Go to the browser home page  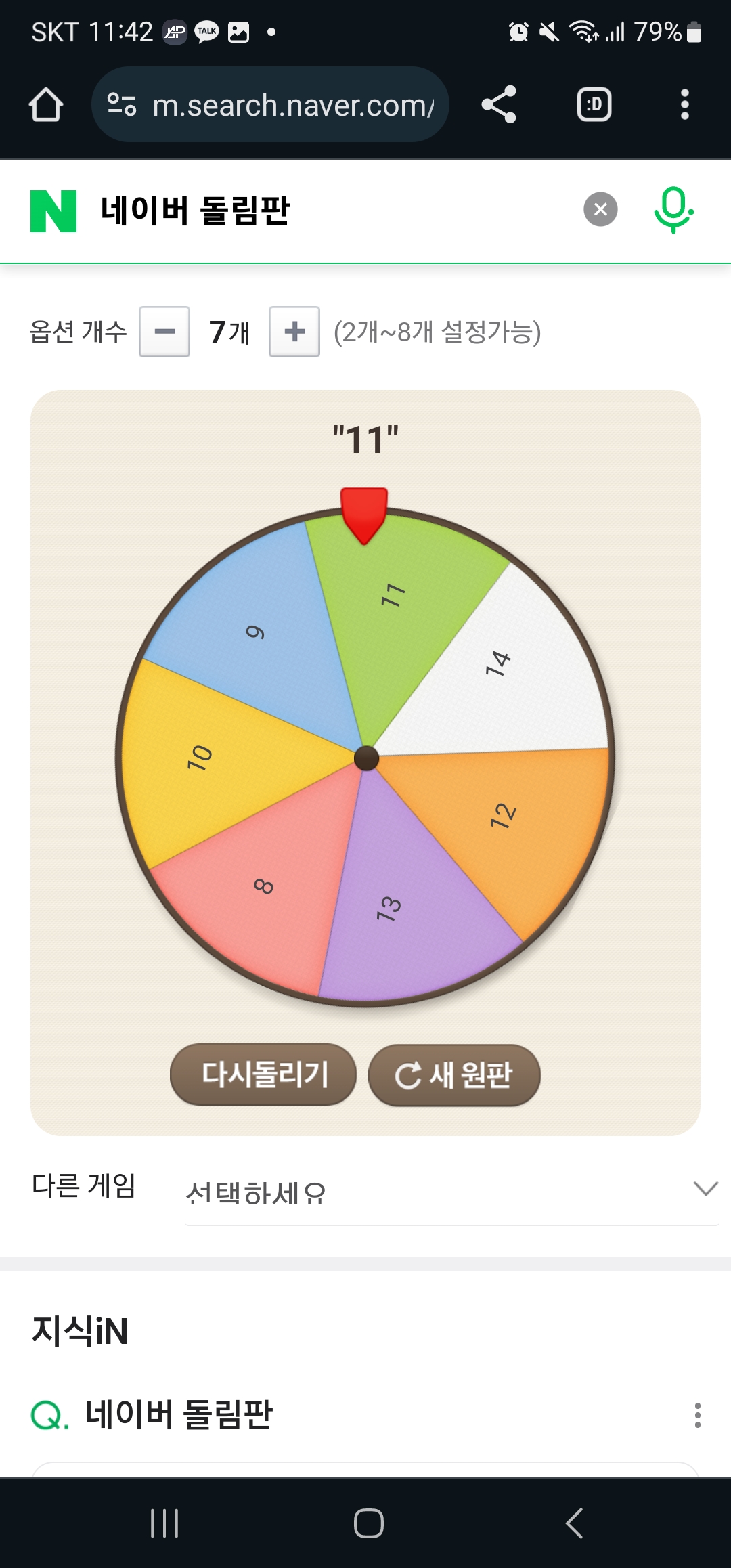[46, 105]
